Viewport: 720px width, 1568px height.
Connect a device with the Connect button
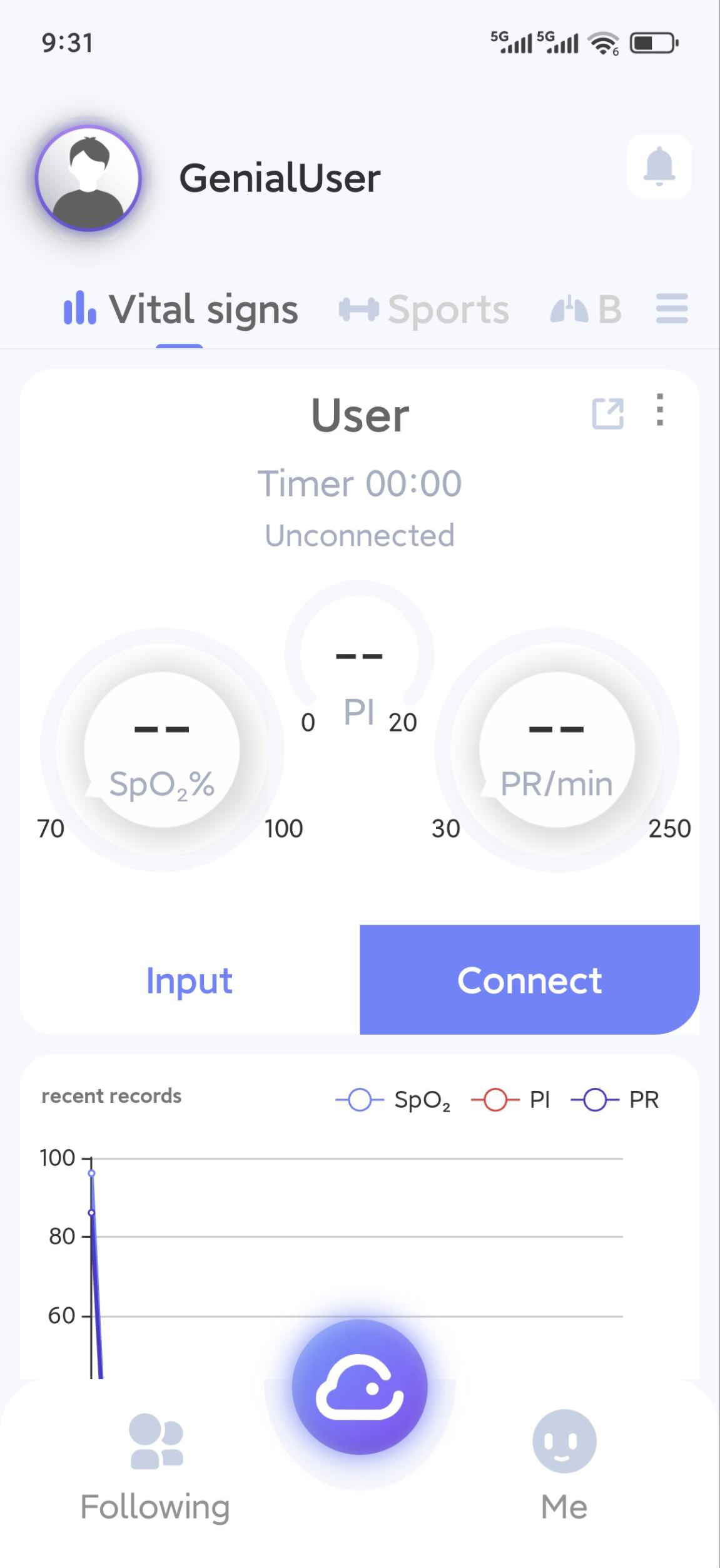(x=529, y=980)
